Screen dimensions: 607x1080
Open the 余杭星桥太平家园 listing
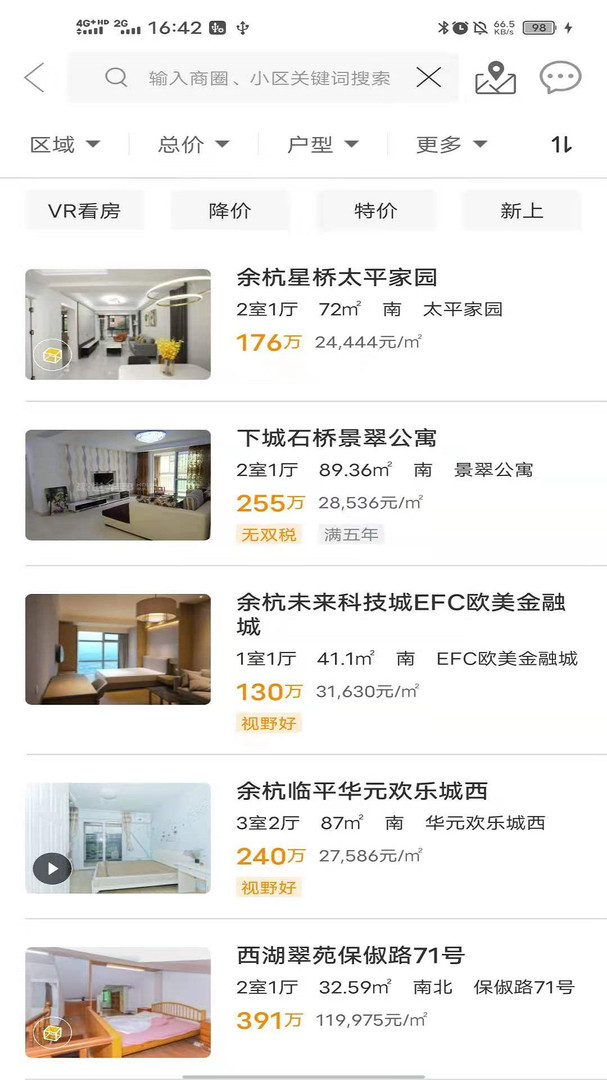[303, 324]
